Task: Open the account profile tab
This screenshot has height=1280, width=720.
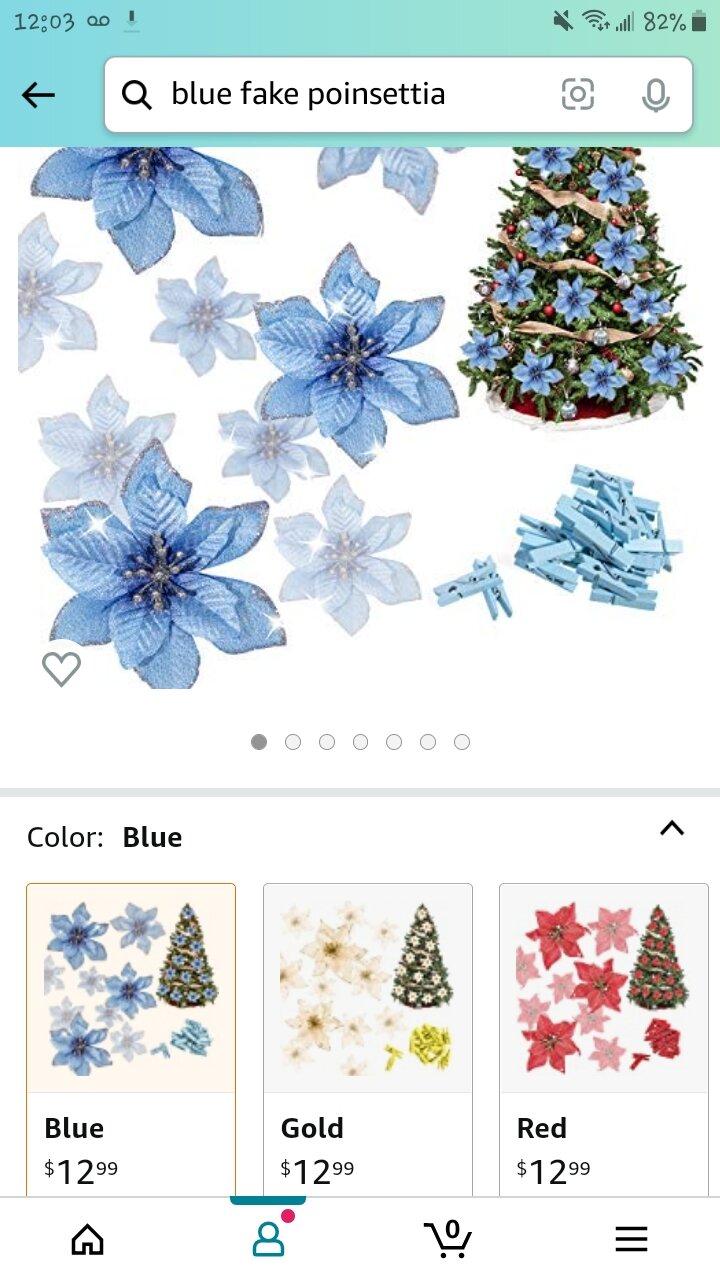Action: (x=268, y=1238)
